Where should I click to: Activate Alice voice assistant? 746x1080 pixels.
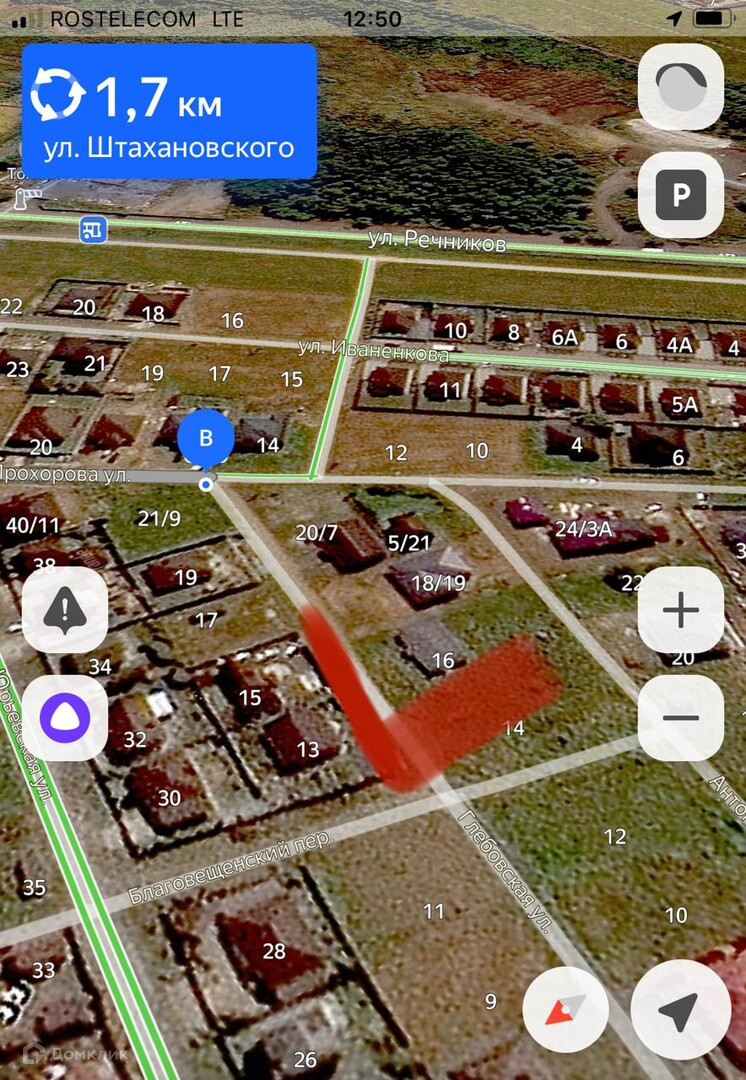pyautogui.click(x=65, y=717)
